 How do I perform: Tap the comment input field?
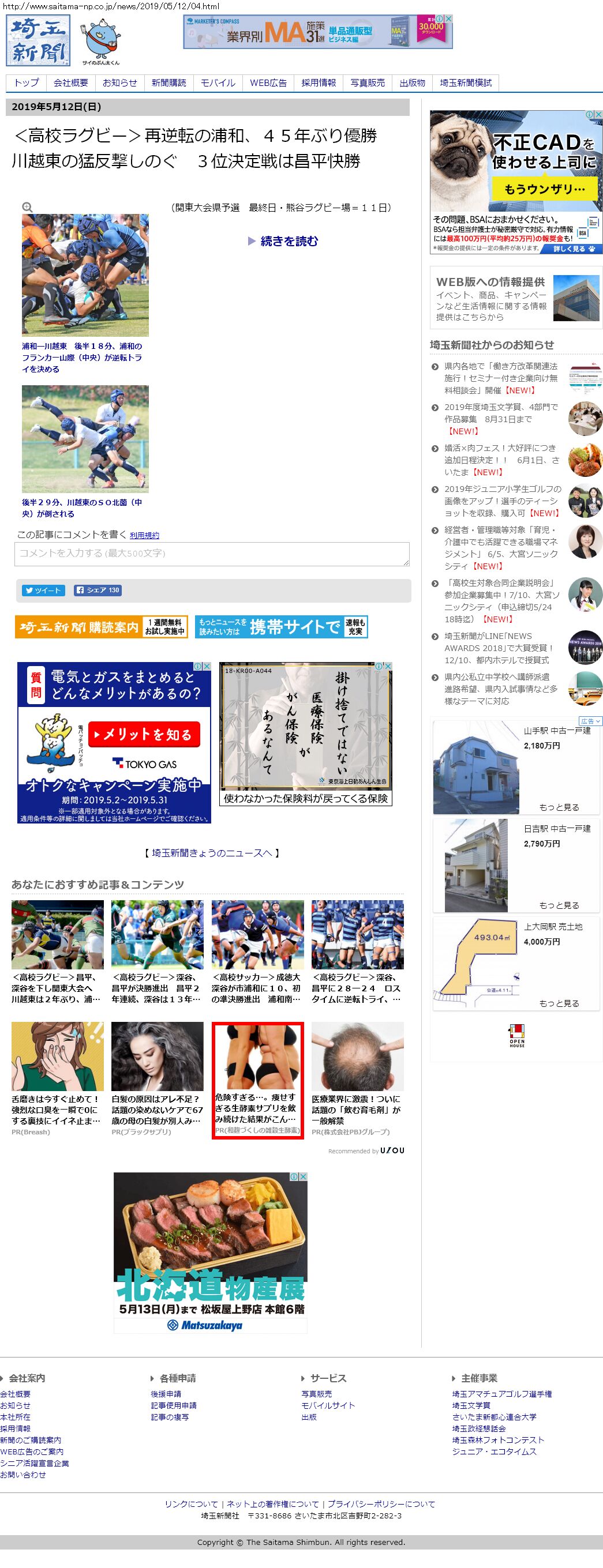coord(211,553)
